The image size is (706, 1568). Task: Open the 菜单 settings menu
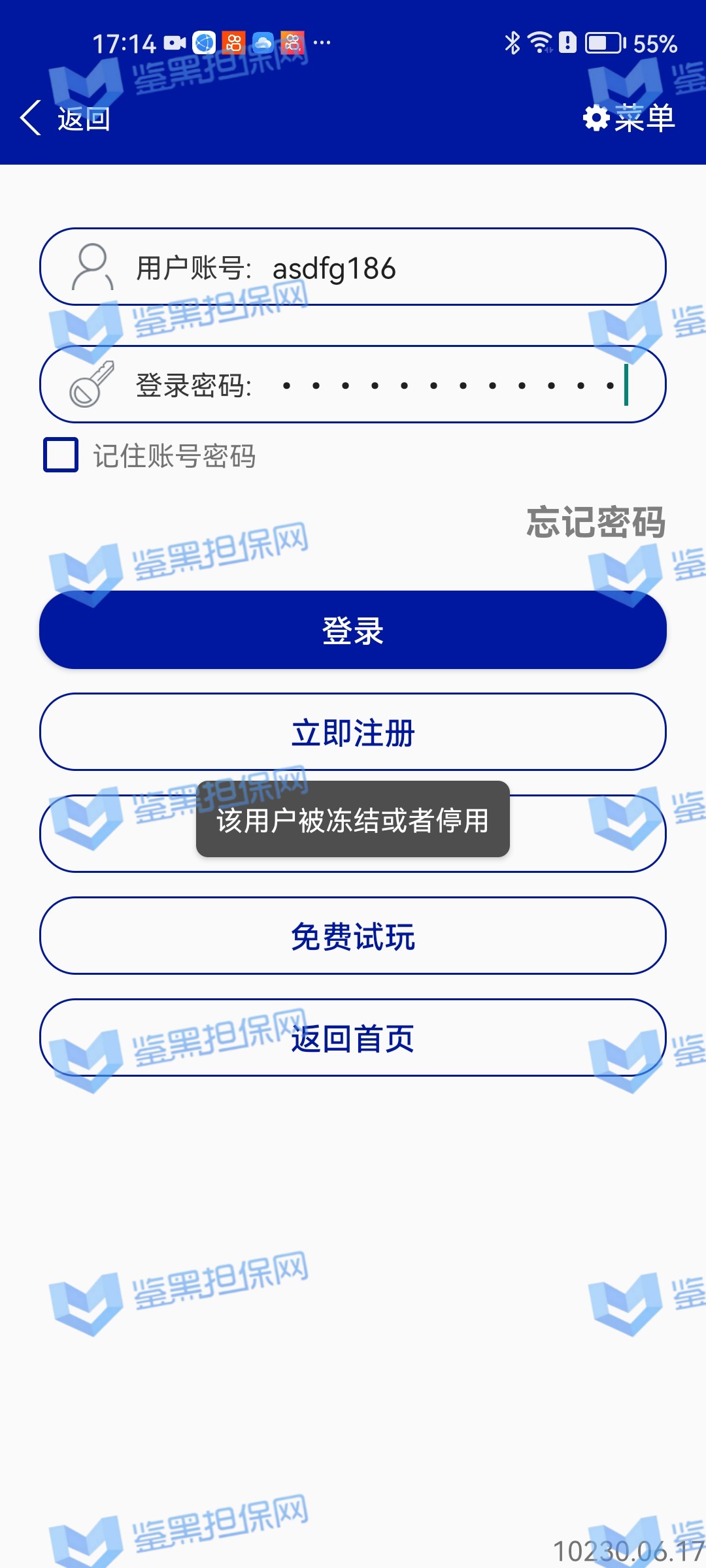point(629,118)
